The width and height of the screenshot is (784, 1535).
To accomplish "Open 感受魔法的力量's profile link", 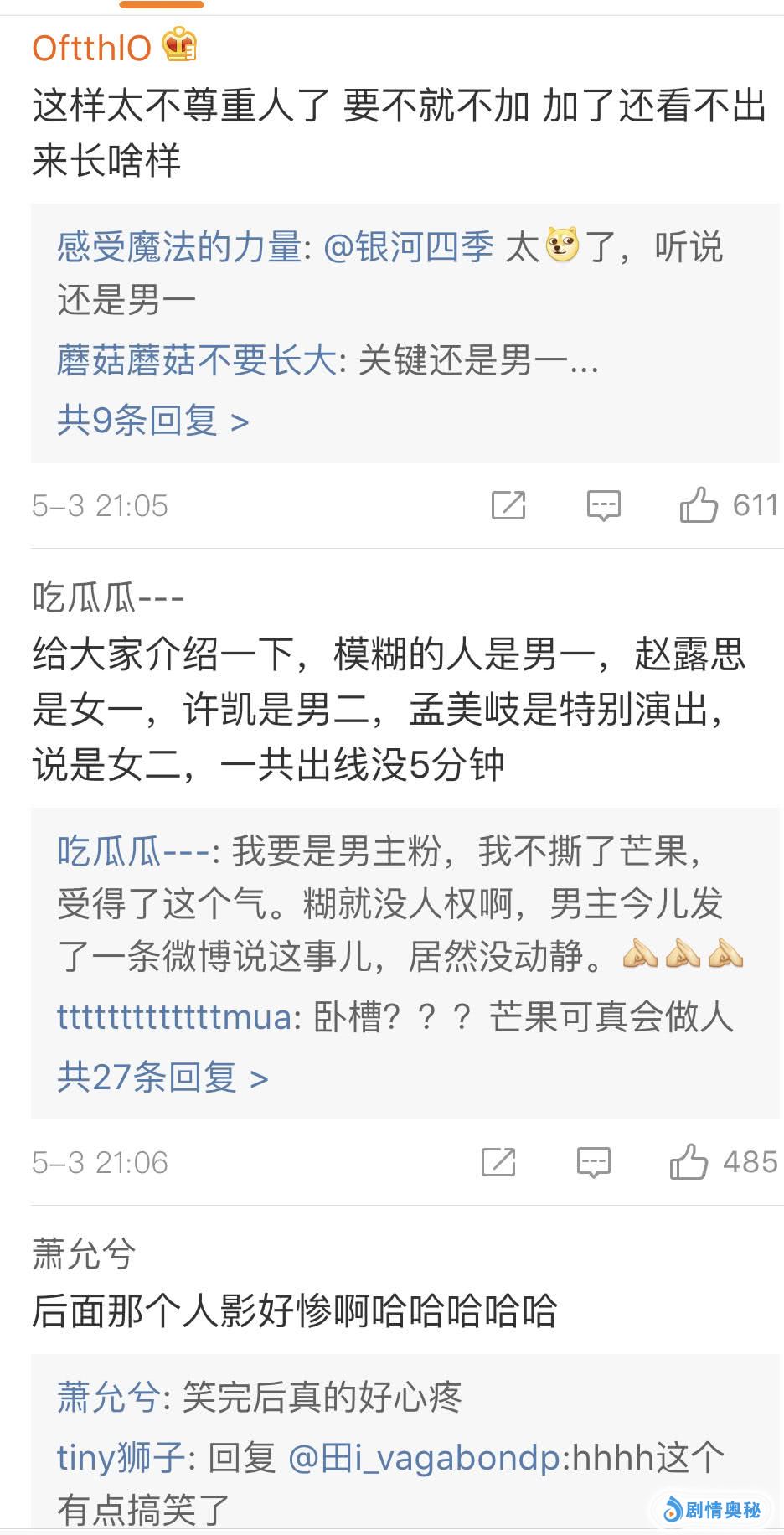I will pyautogui.click(x=178, y=248).
